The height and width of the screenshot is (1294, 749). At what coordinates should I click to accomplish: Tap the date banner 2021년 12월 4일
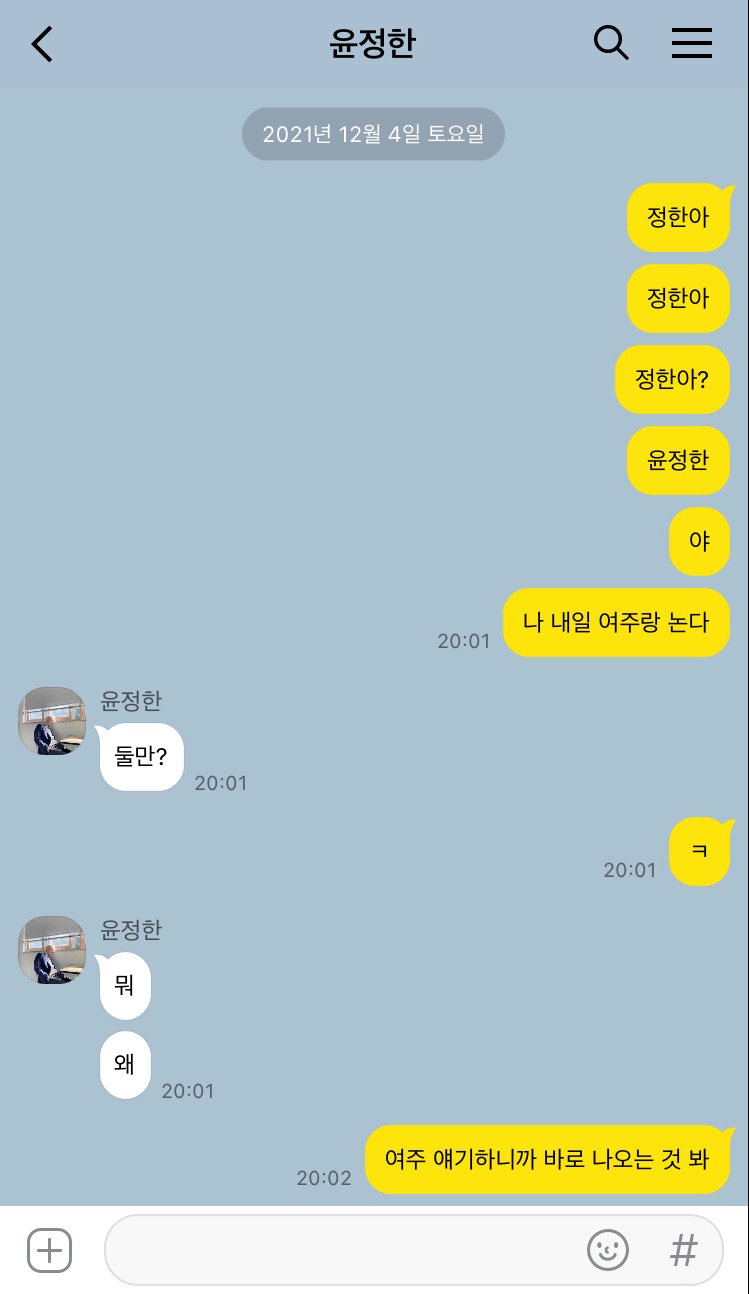pyautogui.click(x=373, y=133)
